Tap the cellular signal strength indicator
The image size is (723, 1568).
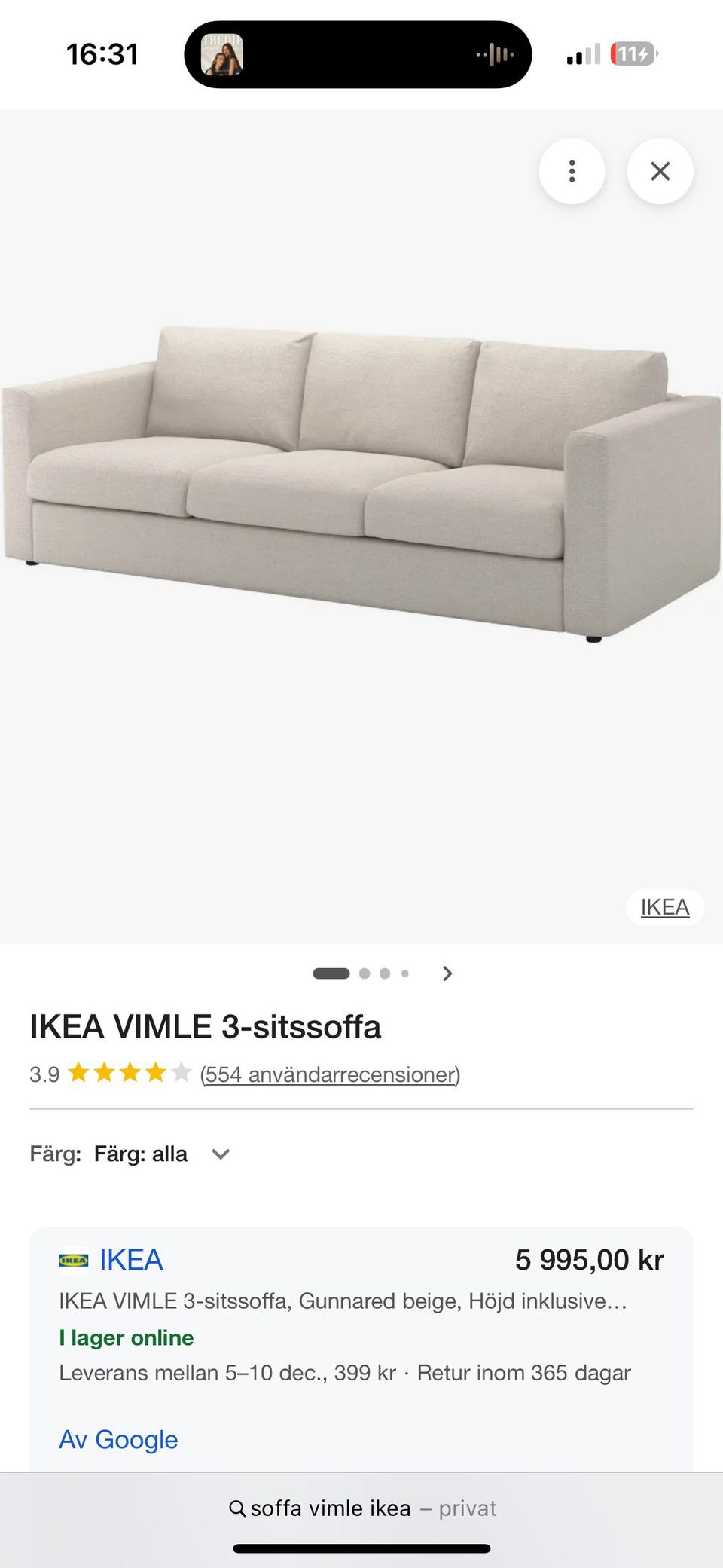click(x=583, y=53)
